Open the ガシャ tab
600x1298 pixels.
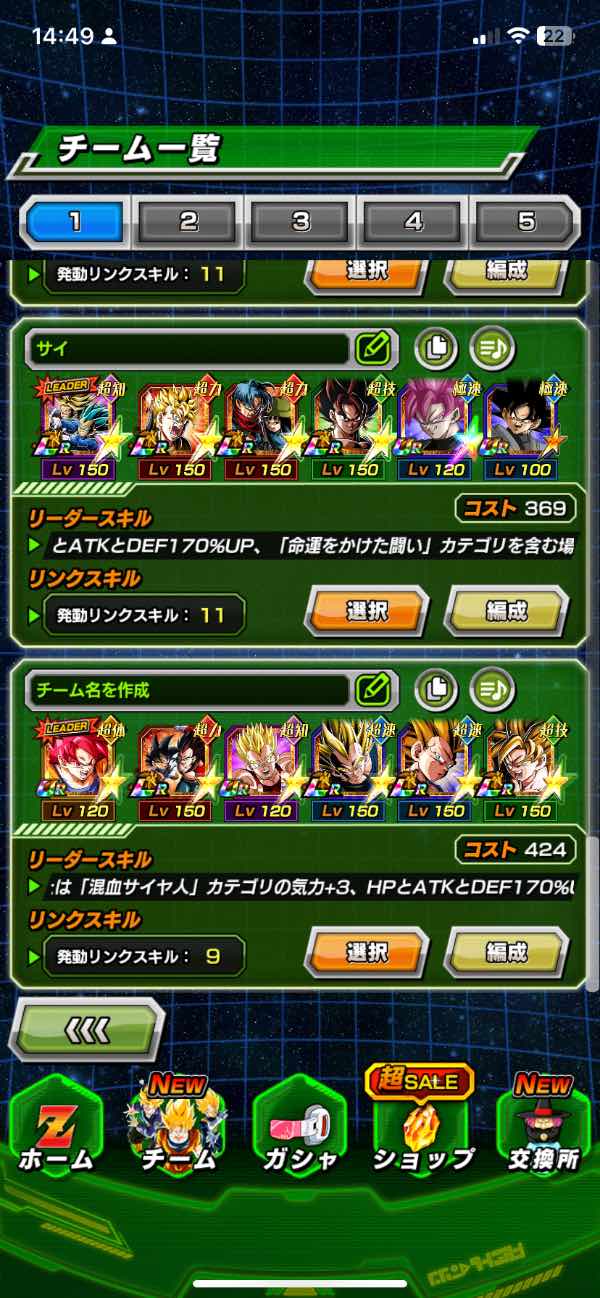pyautogui.click(x=301, y=1130)
